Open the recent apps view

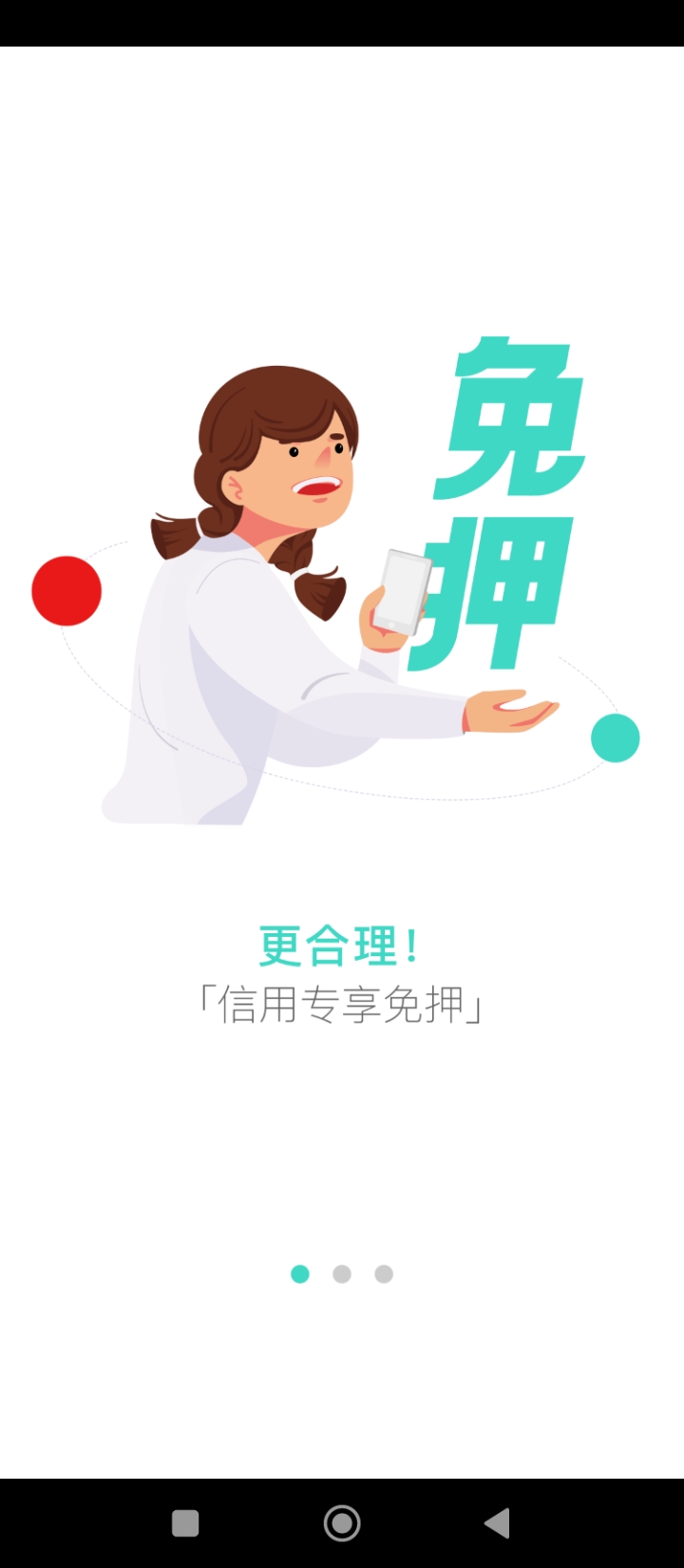coord(185,1523)
